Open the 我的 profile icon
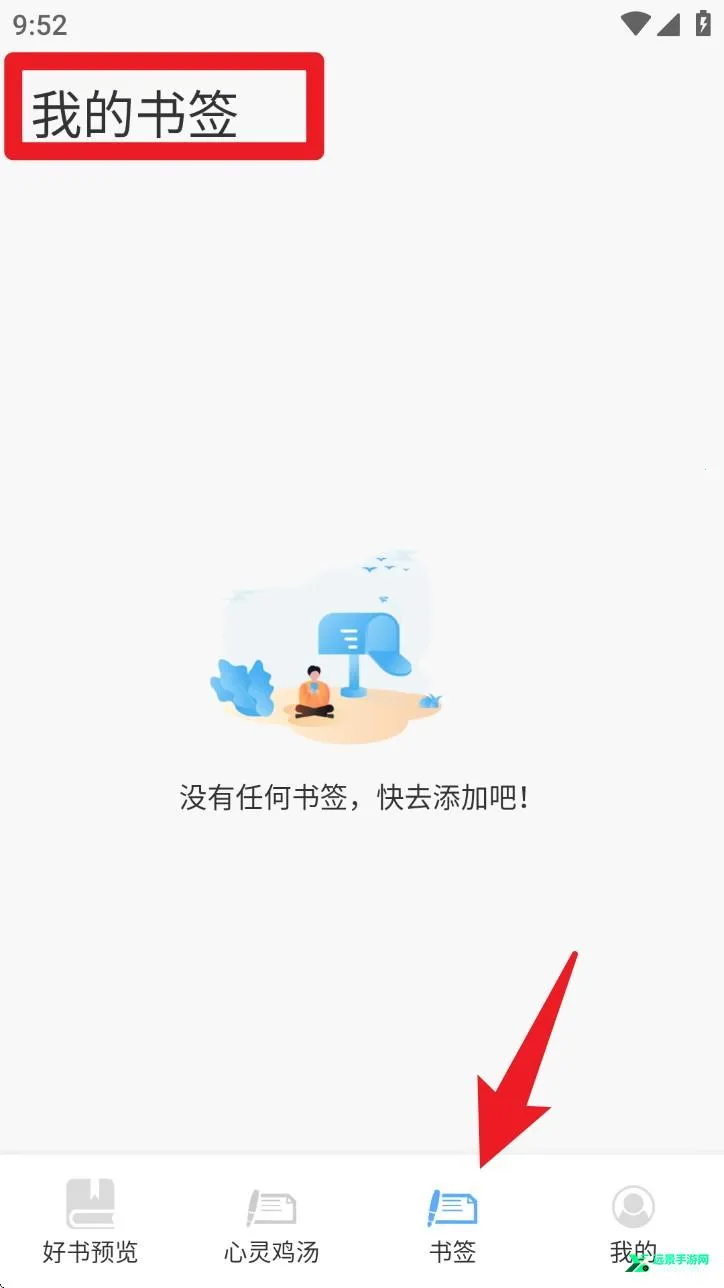Screen dimensions: 724x1288 (x=634, y=1204)
